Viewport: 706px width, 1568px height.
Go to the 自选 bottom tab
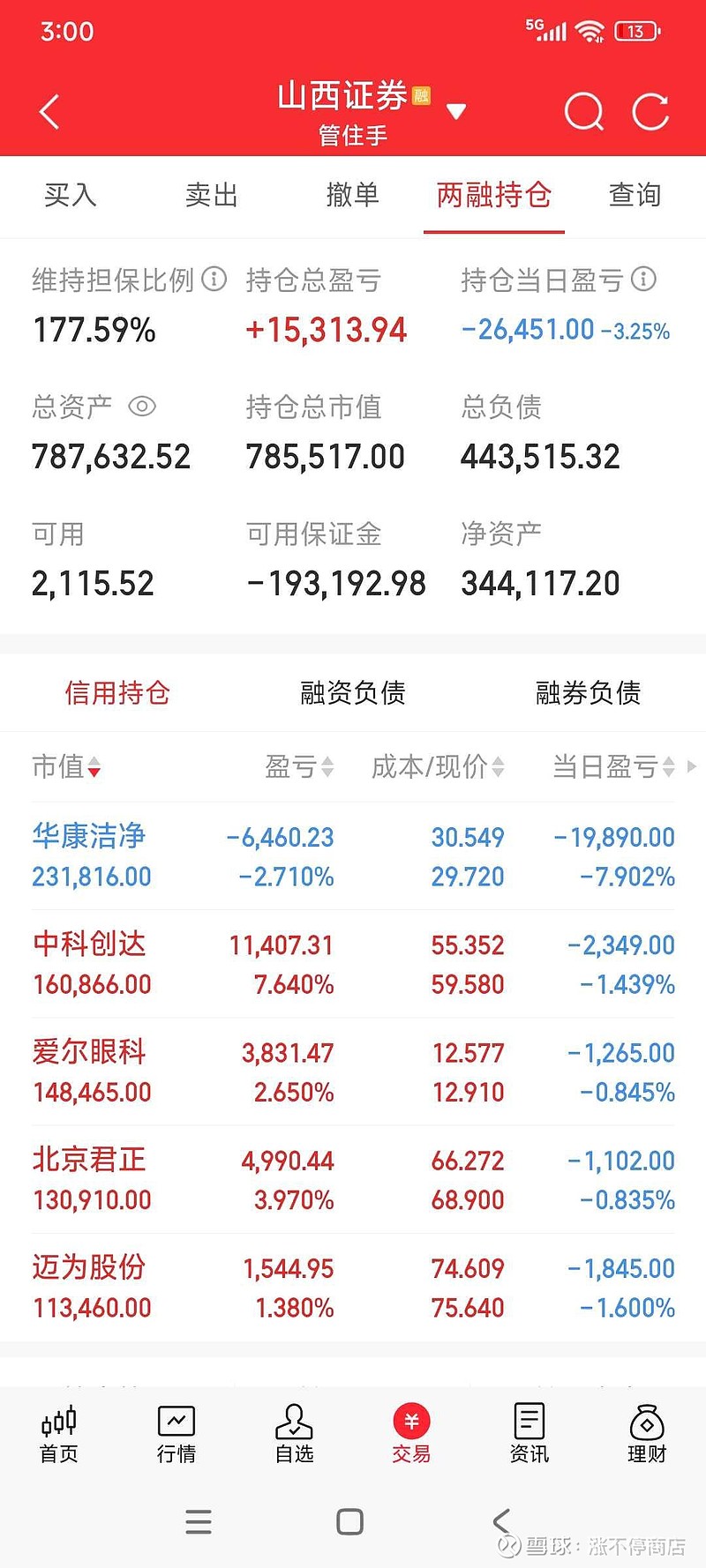coord(295,1434)
